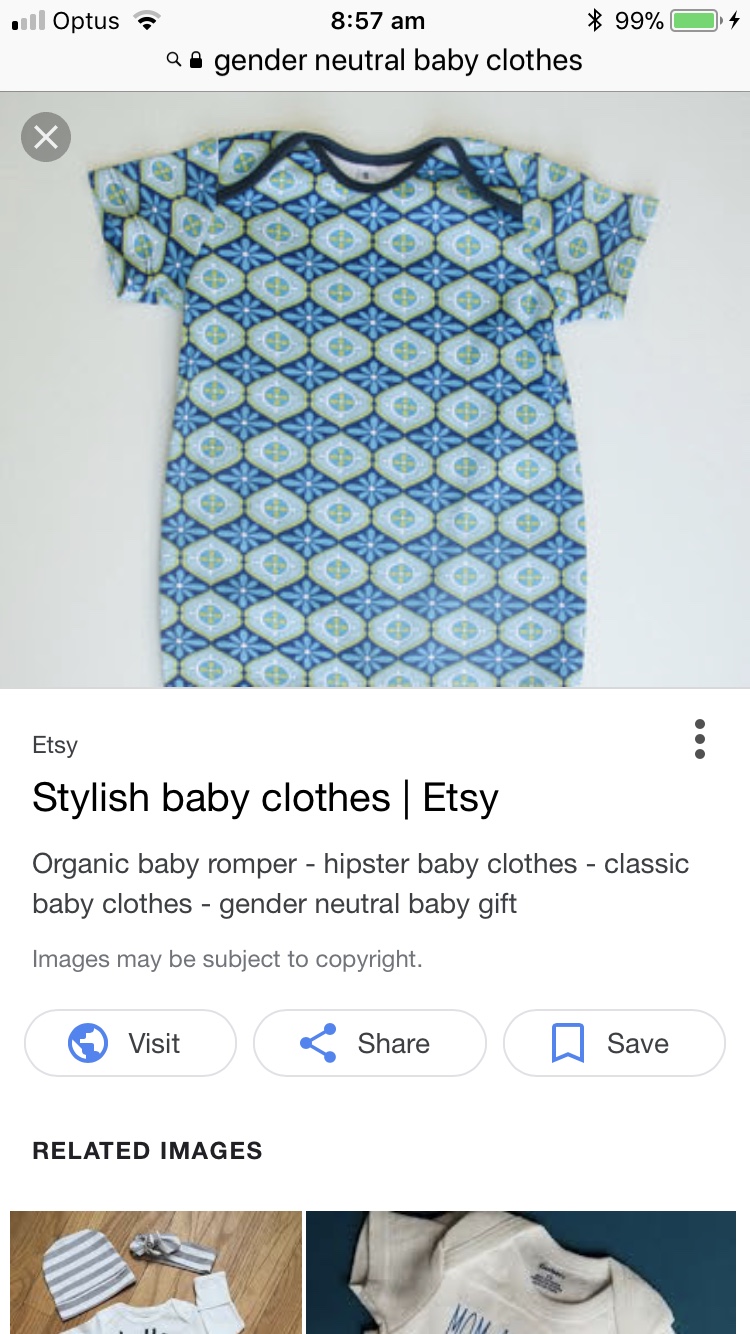This screenshot has width=750, height=1334.
Task: Open related image with striped baby hat
Action: [x=156, y=1272]
